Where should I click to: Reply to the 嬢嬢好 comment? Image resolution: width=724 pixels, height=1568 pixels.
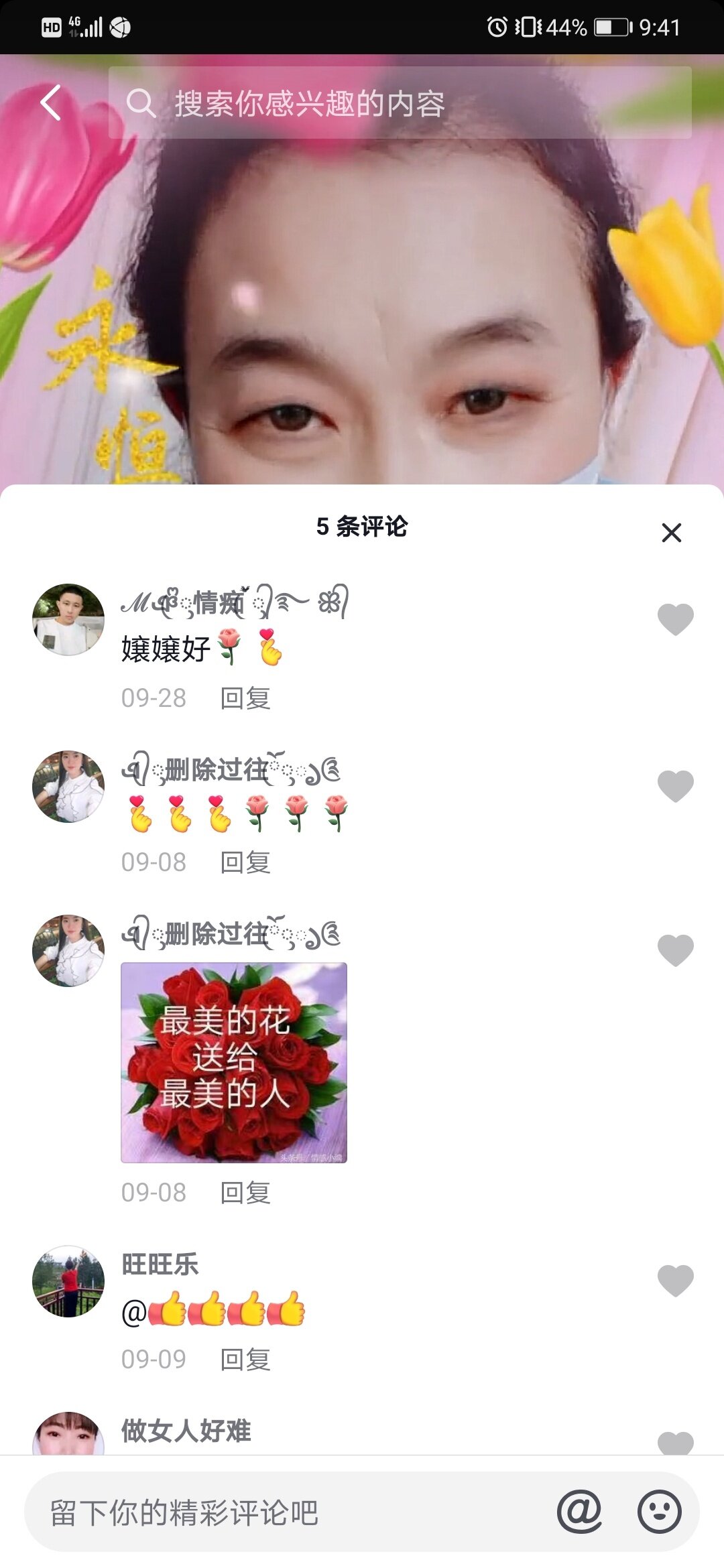pyautogui.click(x=245, y=698)
